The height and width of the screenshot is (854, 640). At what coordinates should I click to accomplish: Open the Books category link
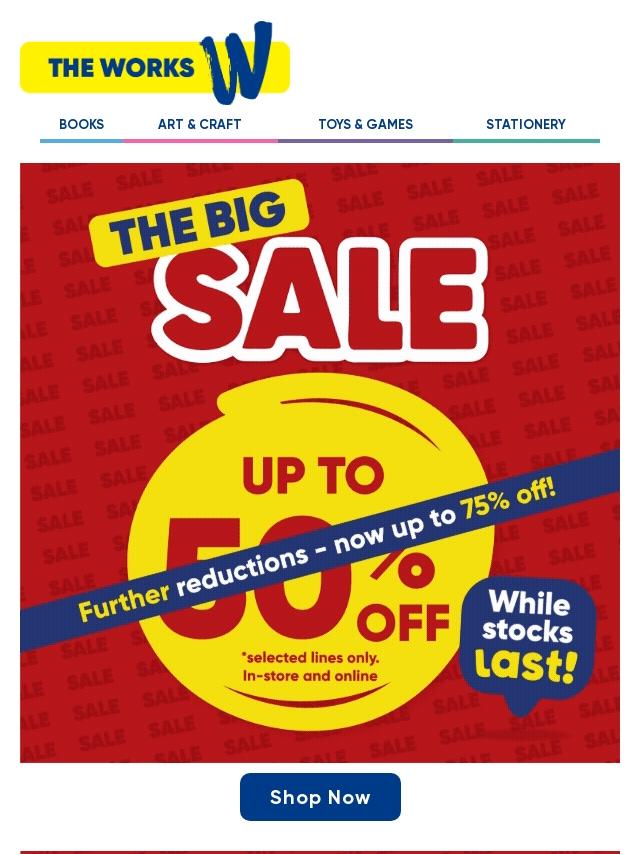click(81, 125)
